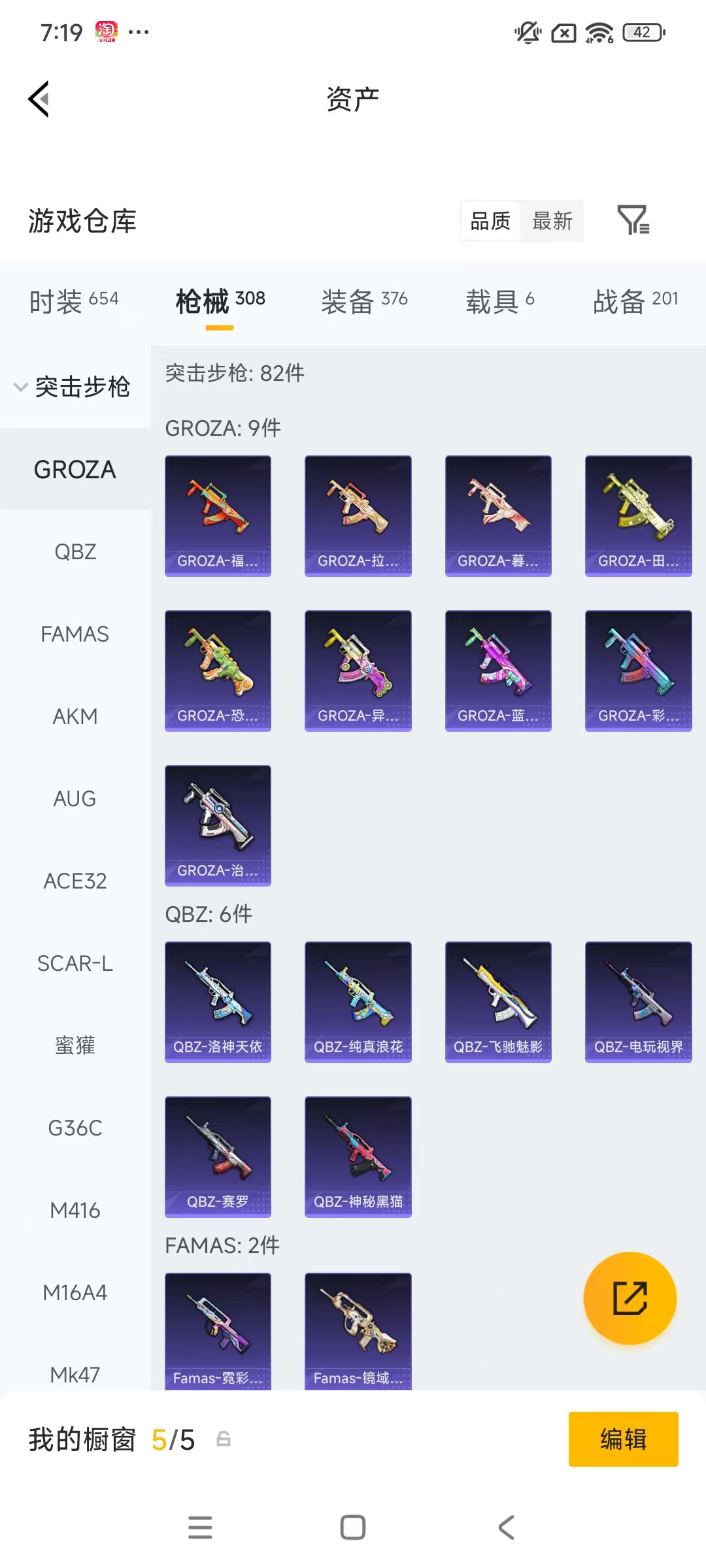Switch to the 战备 tab
The height and width of the screenshot is (1568, 706).
click(x=635, y=301)
